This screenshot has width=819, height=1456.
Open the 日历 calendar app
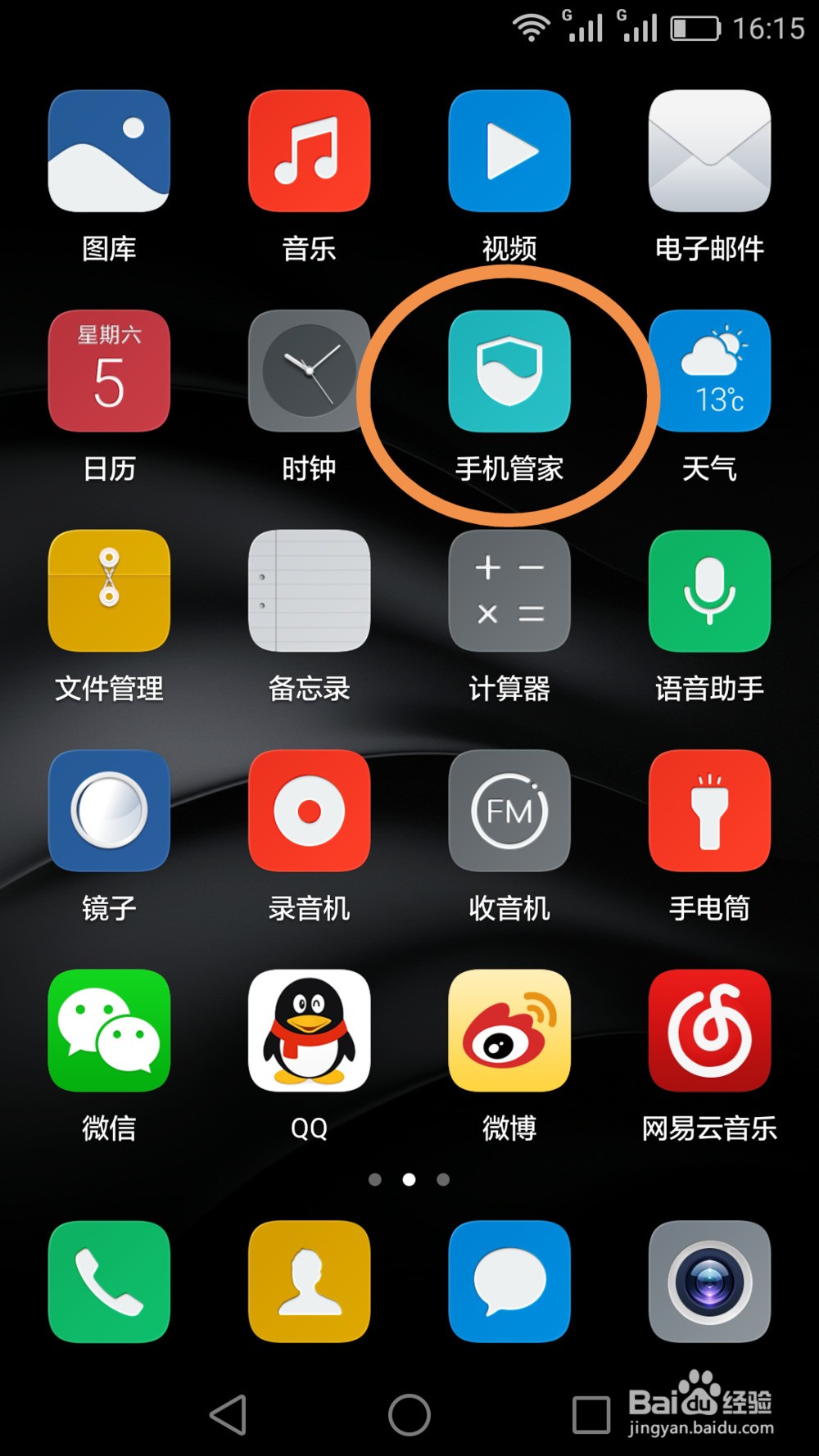109,371
